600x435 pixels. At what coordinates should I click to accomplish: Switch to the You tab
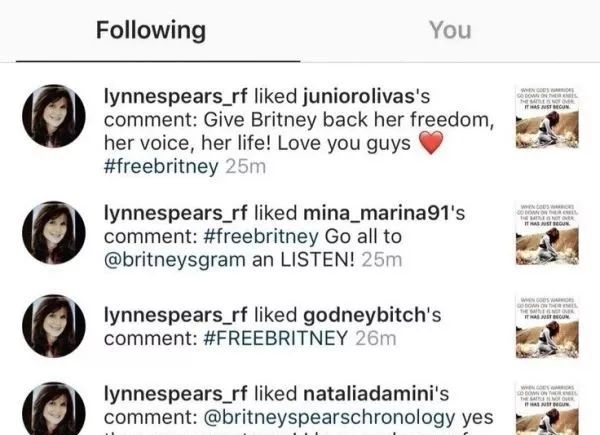(449, 31)
